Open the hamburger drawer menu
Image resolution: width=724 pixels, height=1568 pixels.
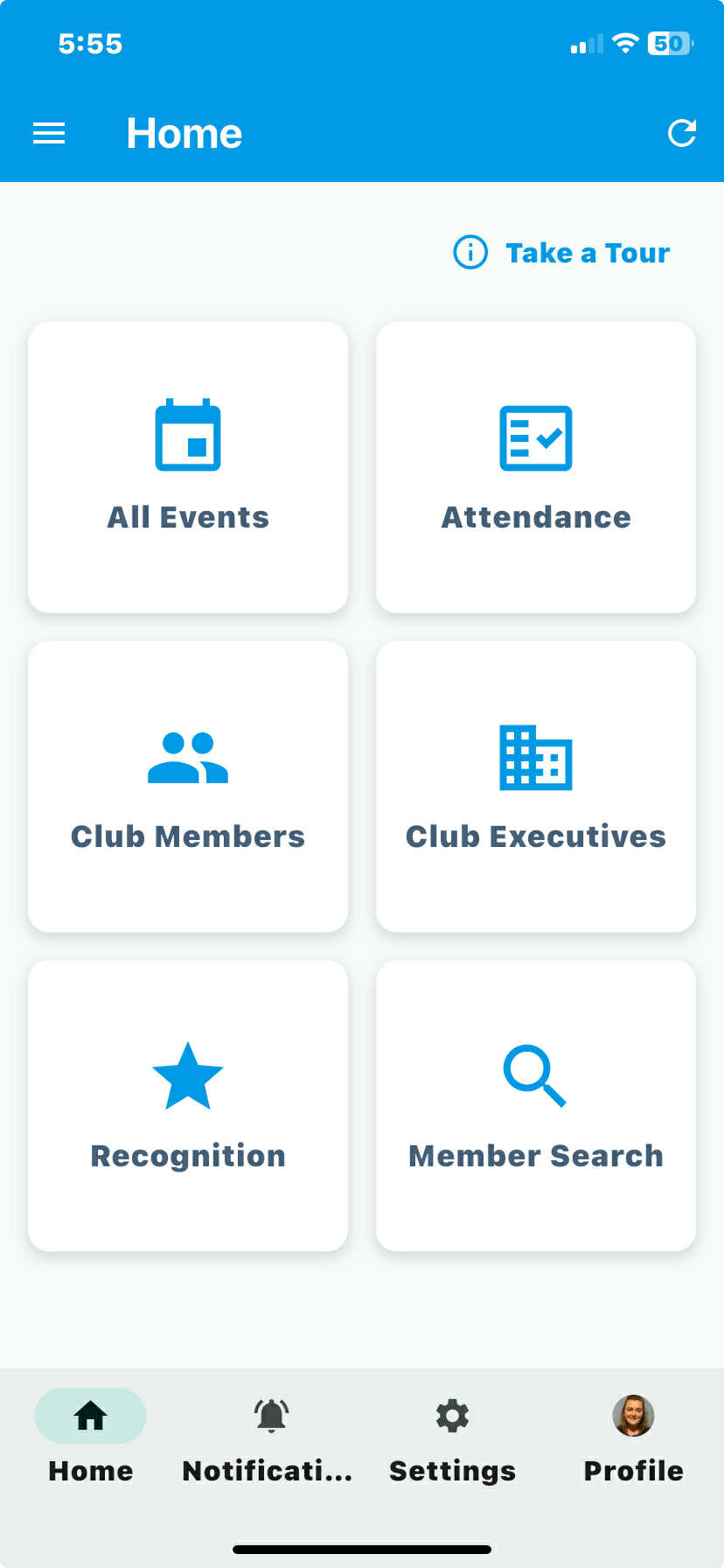point(49,133)
